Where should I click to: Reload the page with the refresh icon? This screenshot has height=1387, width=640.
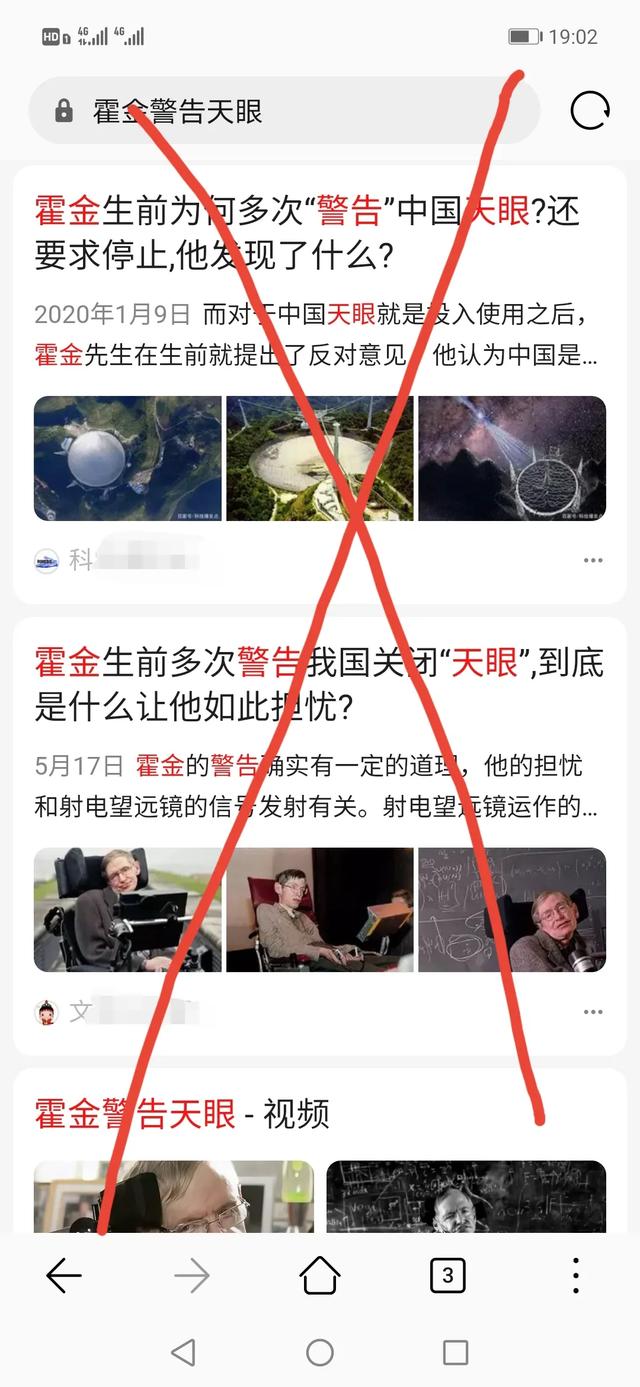590,110
